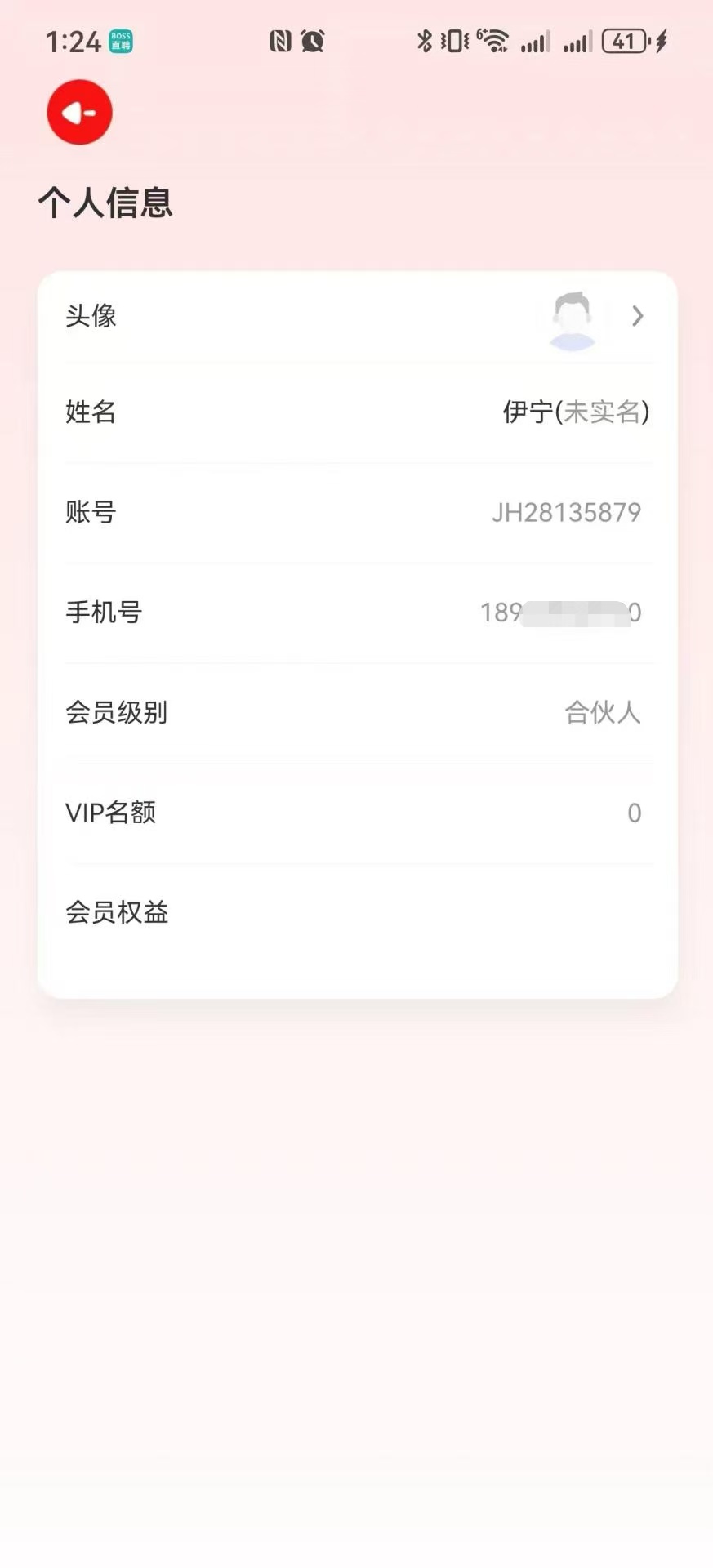The image size is (713, 1568).
Task: Tap the default avatar profile picture
Action: pyautogui.click(x=572, y=317)
